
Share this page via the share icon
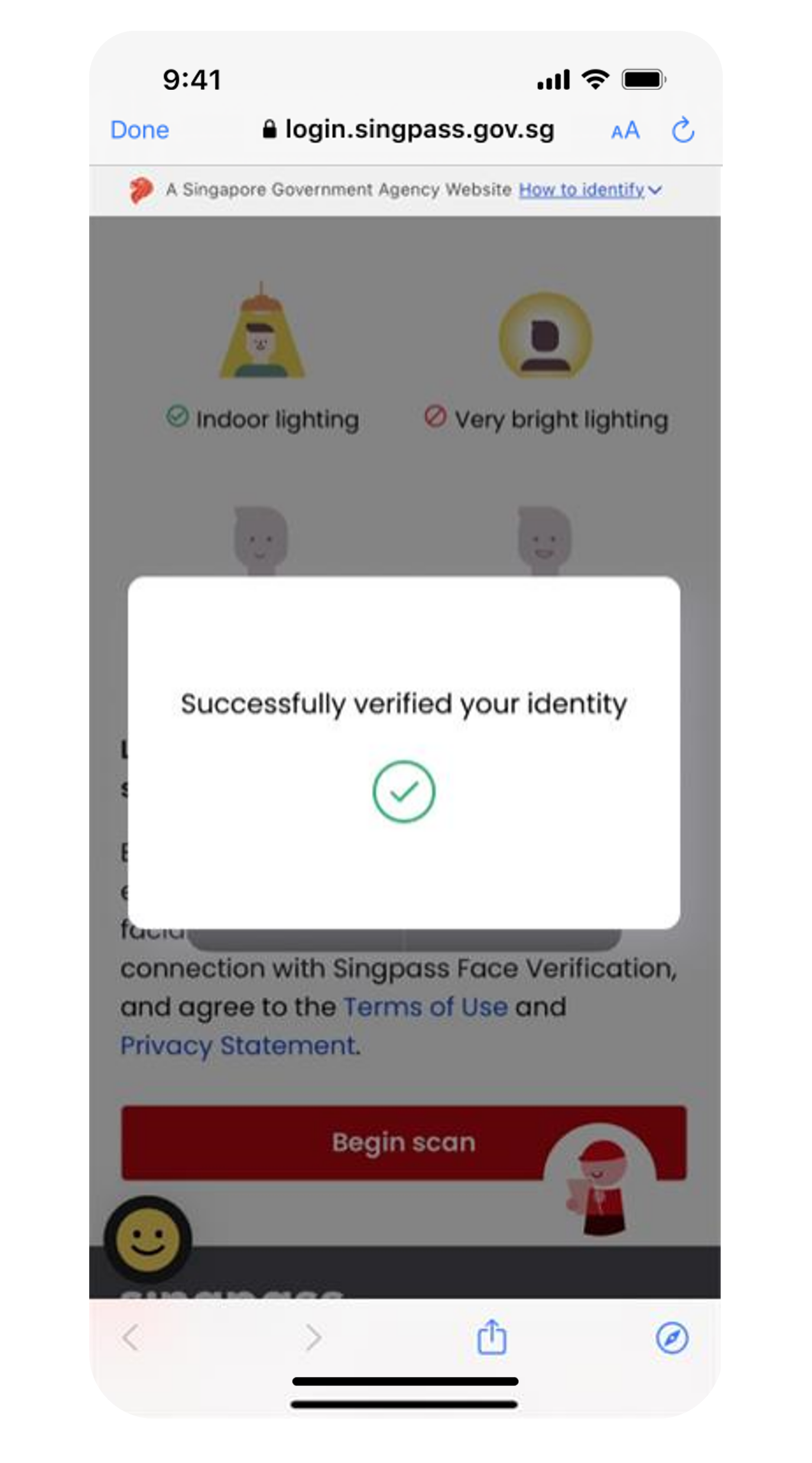point(492,1337)
